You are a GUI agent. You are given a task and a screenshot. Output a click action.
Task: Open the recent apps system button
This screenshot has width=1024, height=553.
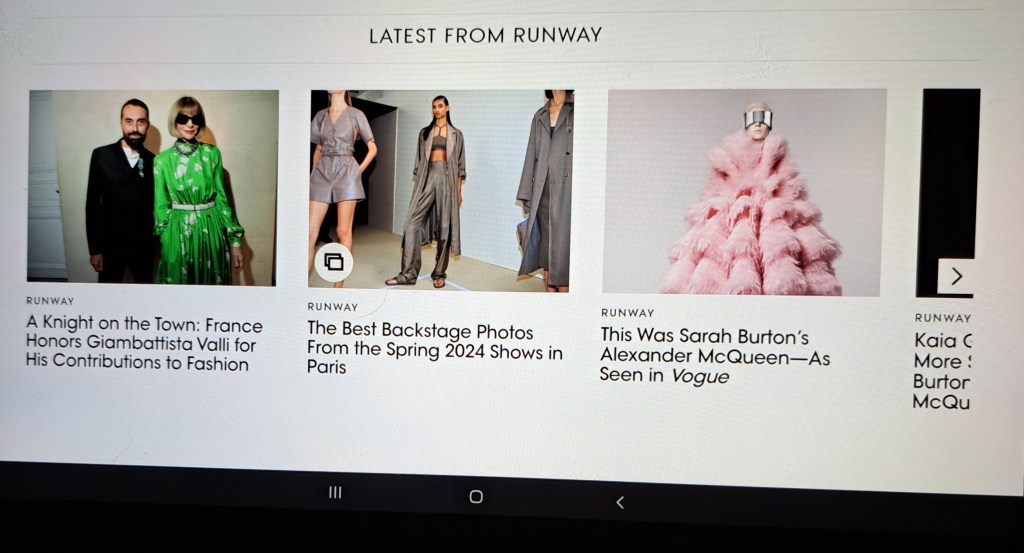pyautogui.click(x=335, y=492)
